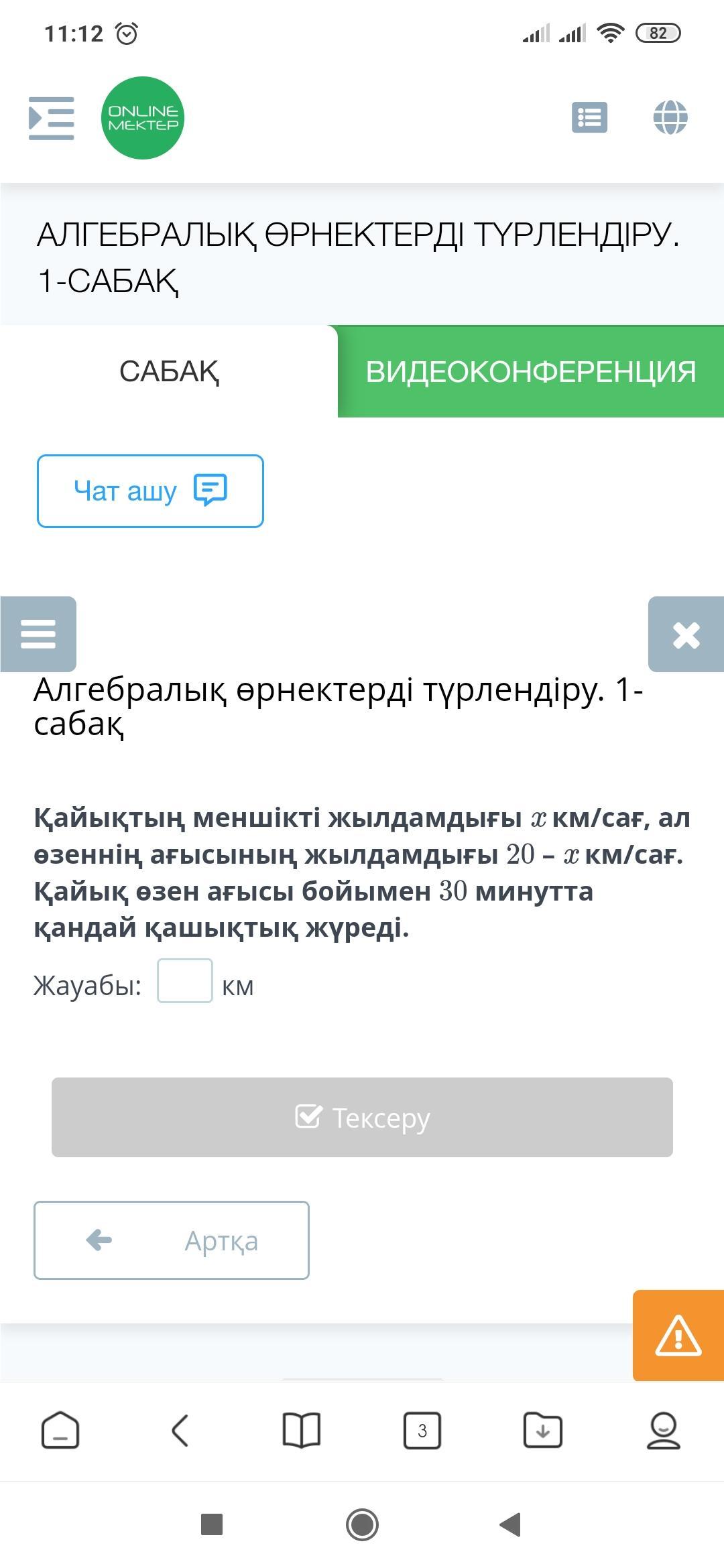This screenshot has width=724, height=1568.
Task: Open the browser home page icon
Action: (x=60, y=1431)
